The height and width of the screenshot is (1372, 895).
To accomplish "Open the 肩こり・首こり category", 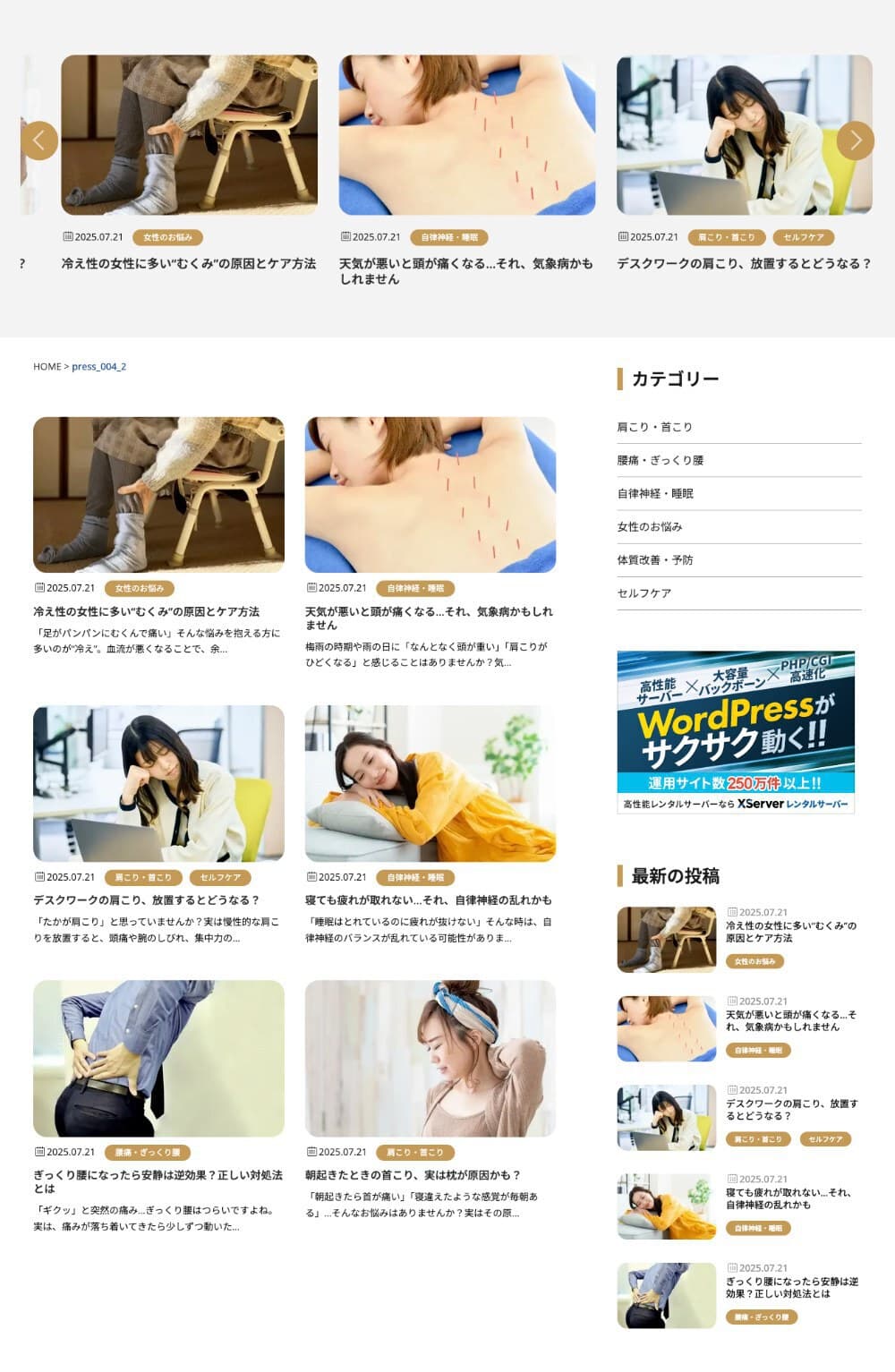I will (x=654, y=428).
